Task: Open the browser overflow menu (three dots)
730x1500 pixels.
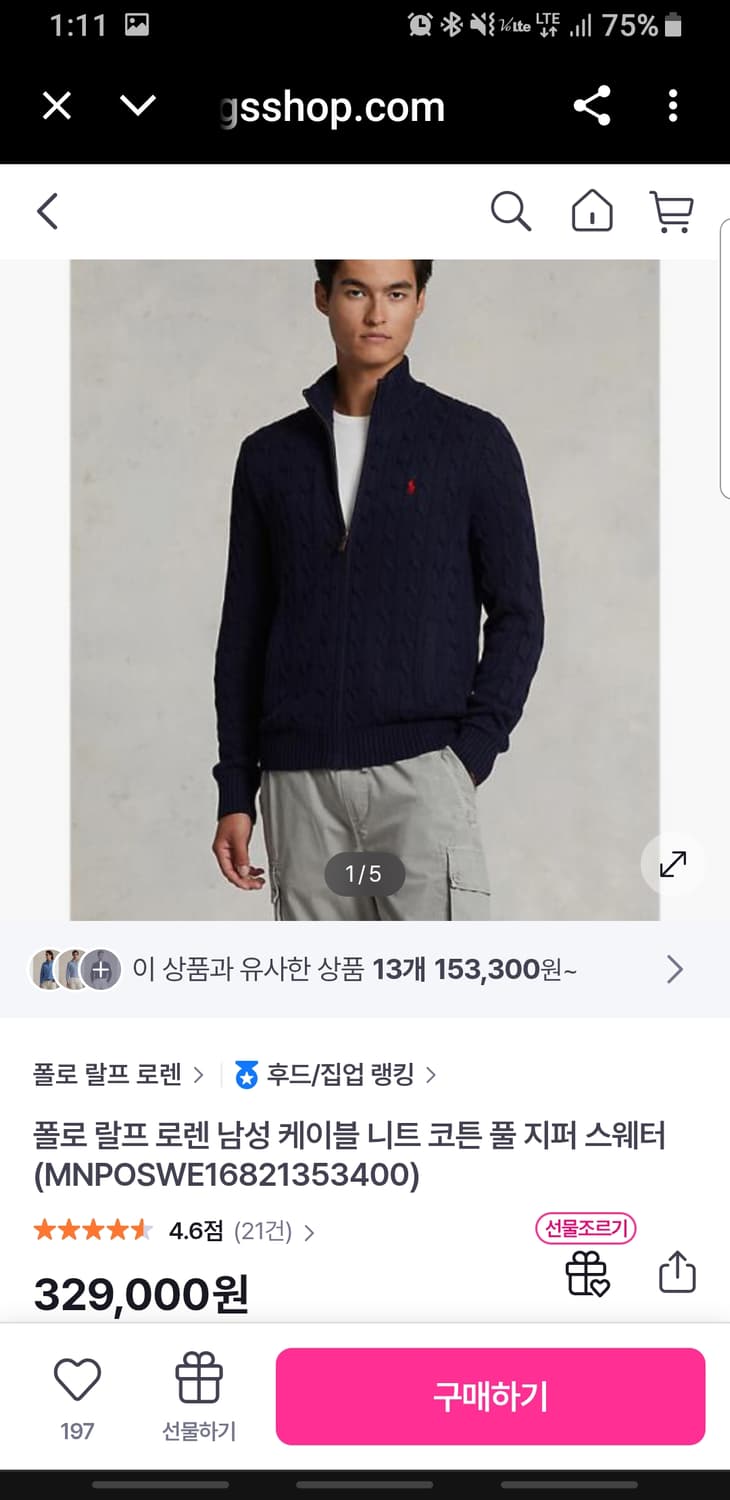Action: coord(672,106)
